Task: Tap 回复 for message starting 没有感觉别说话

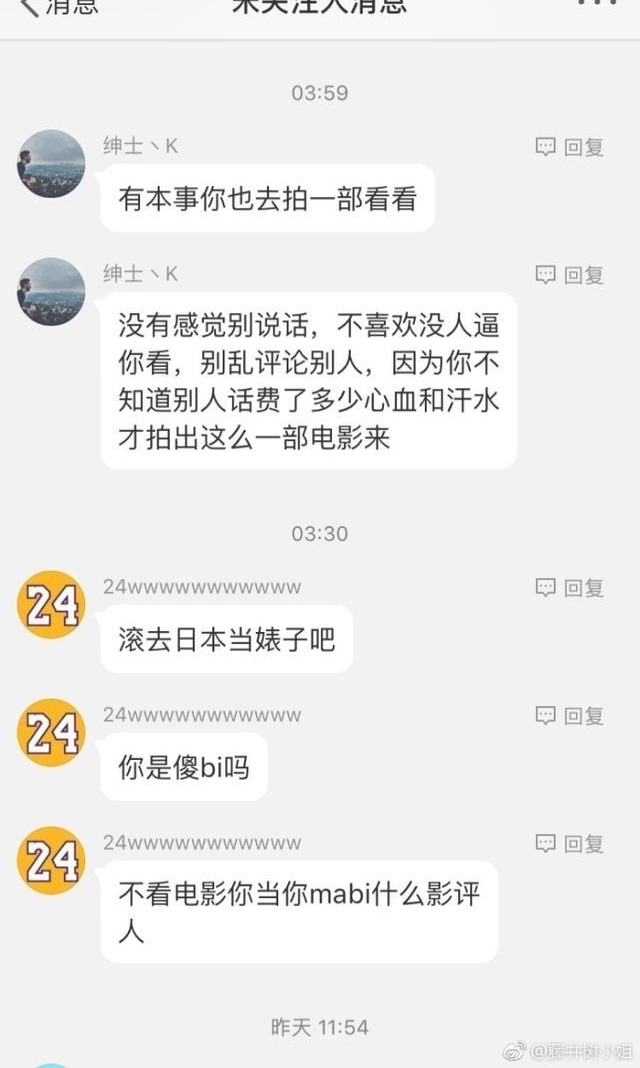Action: click(570, 275)
